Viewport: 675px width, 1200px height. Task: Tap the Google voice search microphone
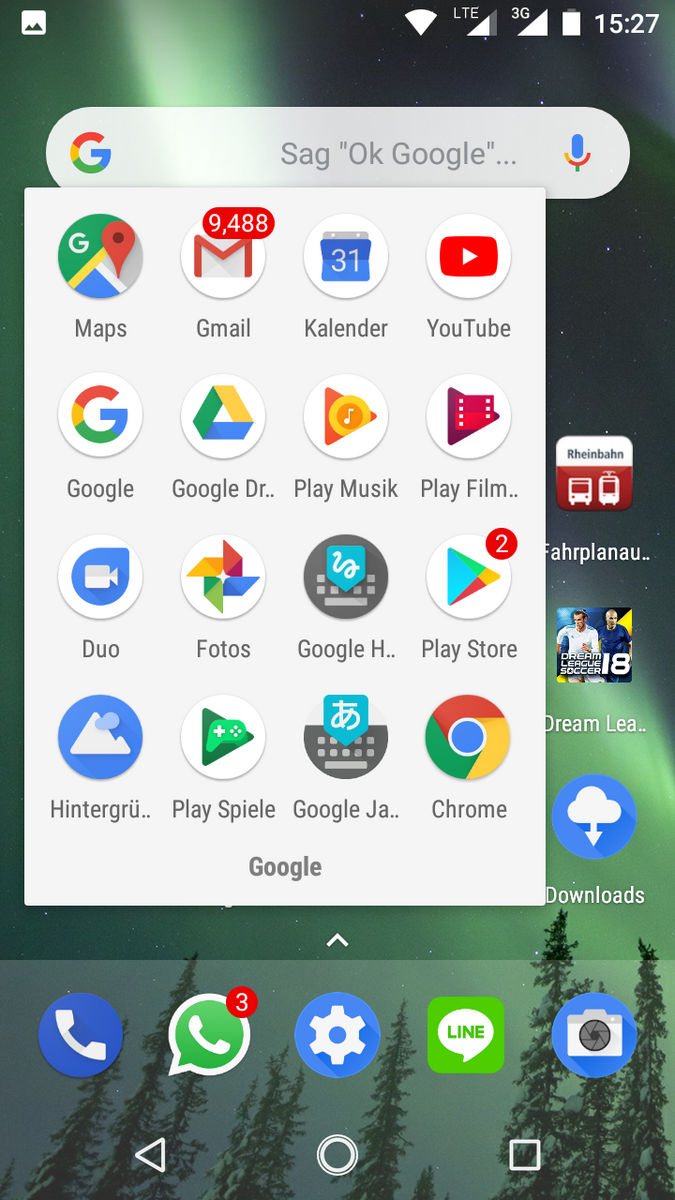576,153
